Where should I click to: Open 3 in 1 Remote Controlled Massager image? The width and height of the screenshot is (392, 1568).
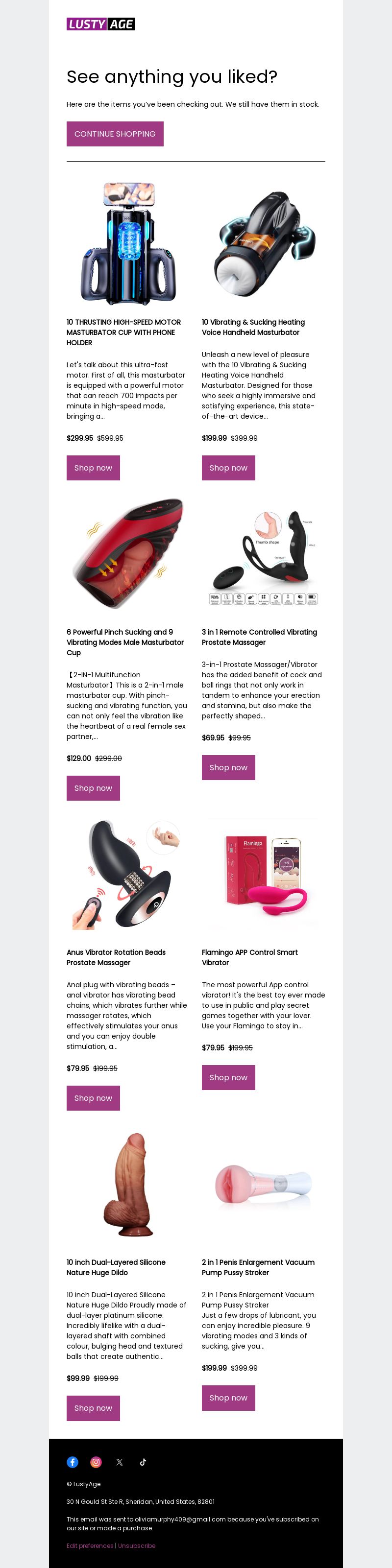(264, 554)
